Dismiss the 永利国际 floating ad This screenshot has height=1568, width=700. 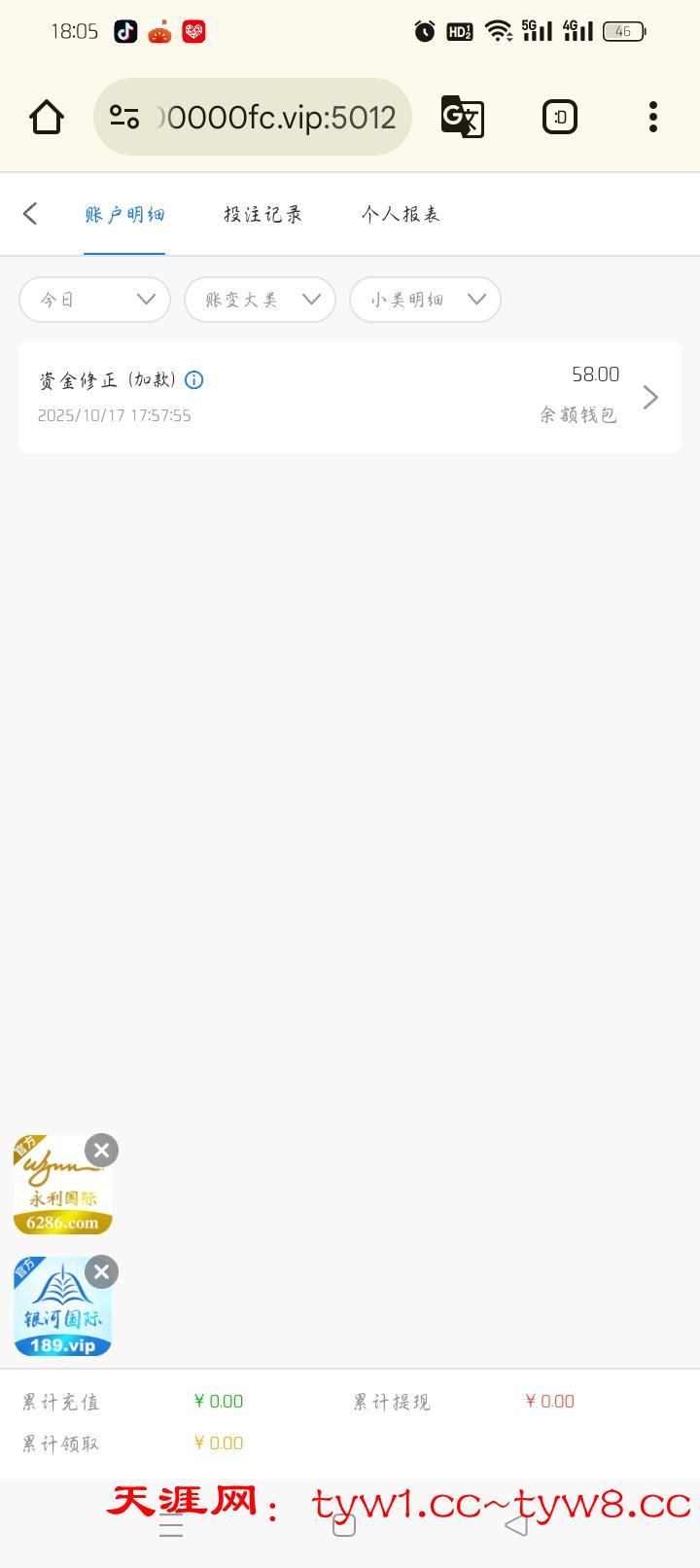(x=101, y=1151)
